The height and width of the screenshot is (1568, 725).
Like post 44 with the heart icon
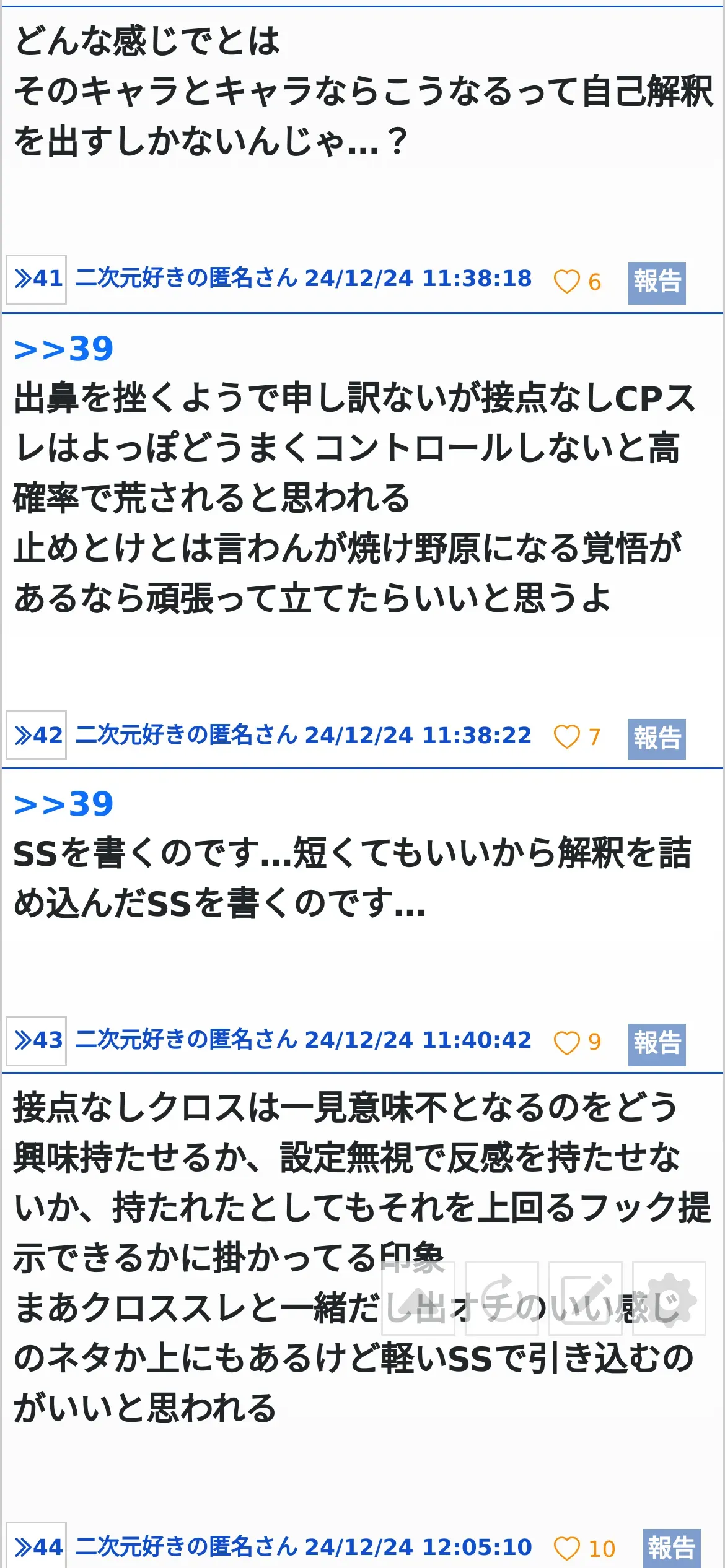(x=566, y=1549)
